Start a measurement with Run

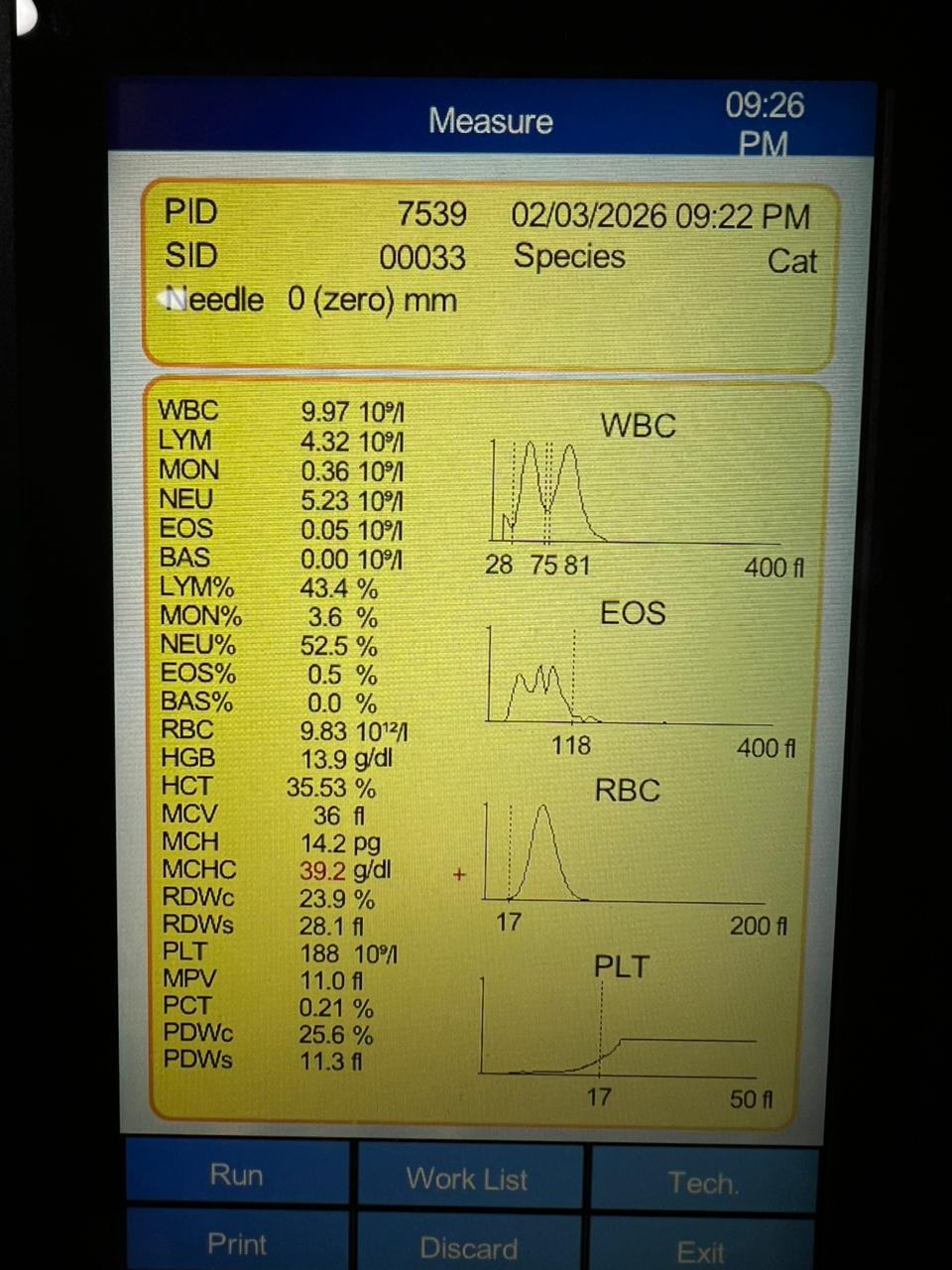(236, 1175)
